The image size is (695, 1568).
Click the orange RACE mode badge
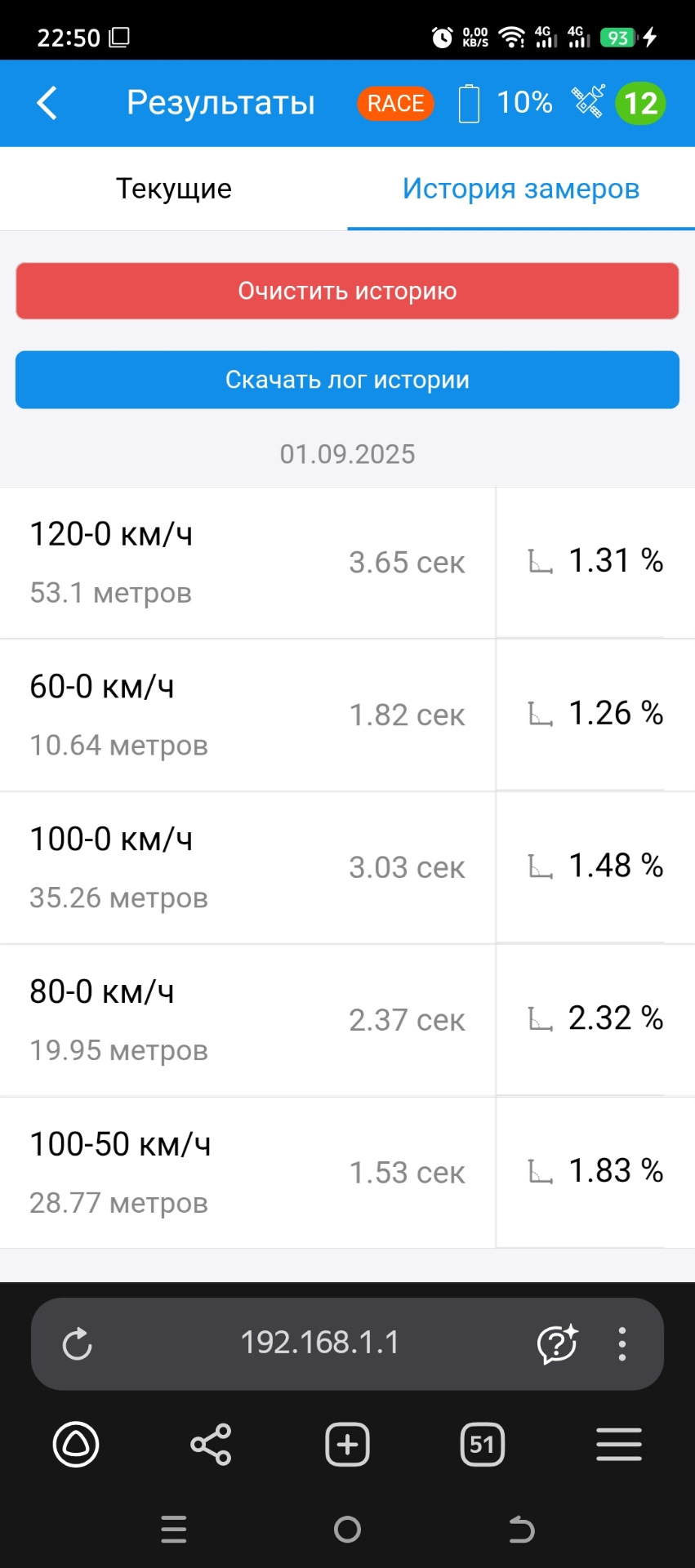point(394,103)
